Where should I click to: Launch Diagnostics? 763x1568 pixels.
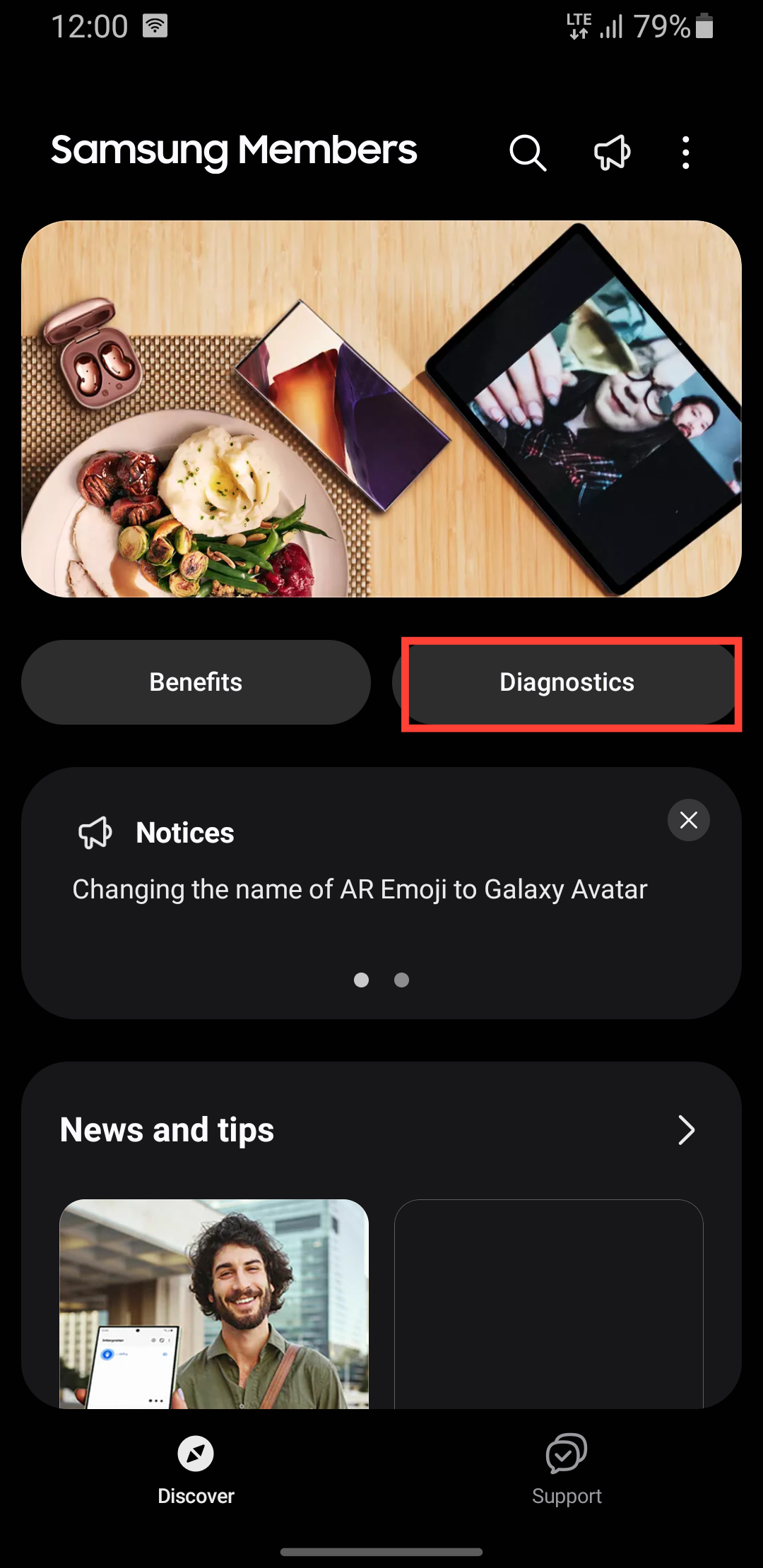pos(567,682)
